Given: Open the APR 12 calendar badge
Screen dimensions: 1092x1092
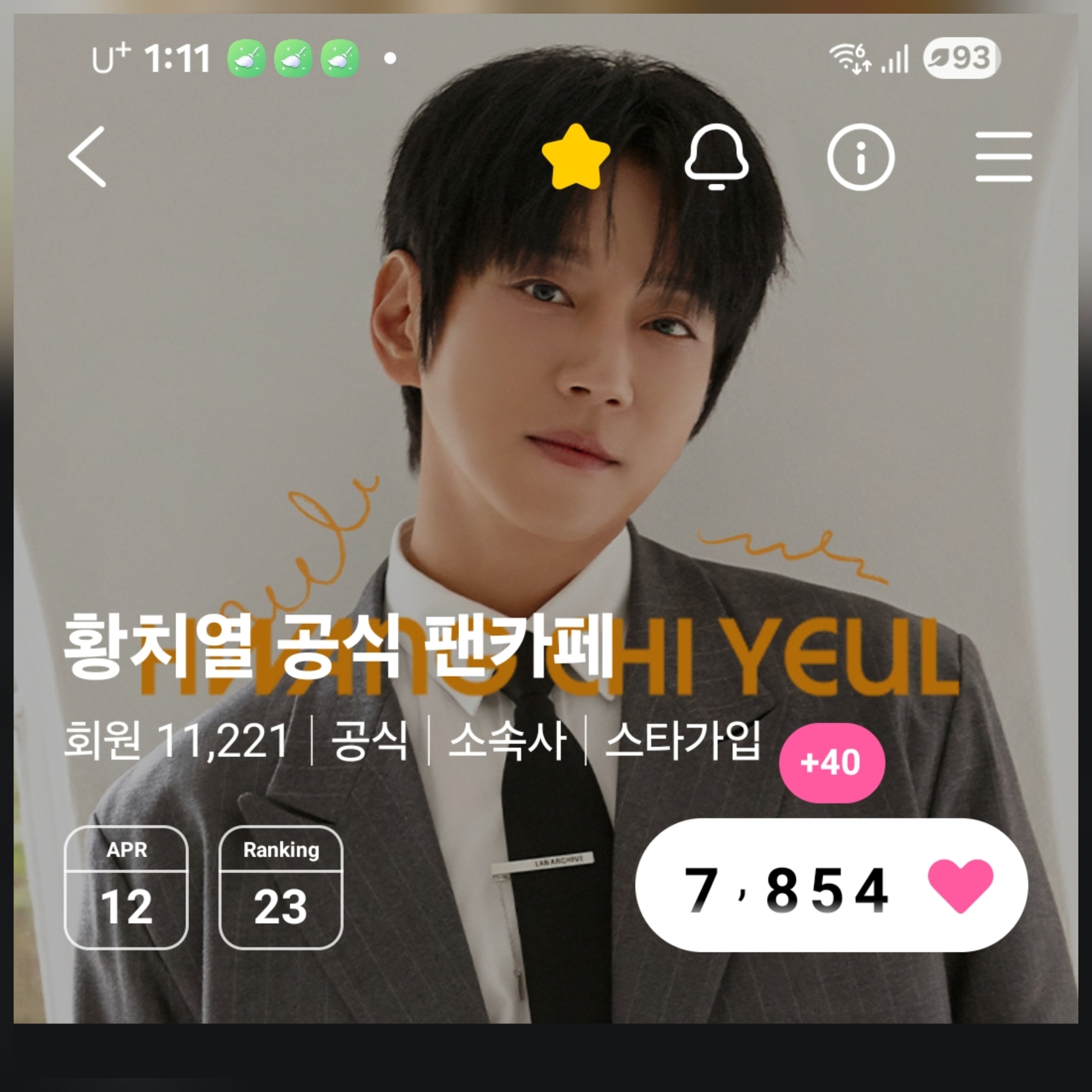Looking at the screenshot, I should coord(126,886).
